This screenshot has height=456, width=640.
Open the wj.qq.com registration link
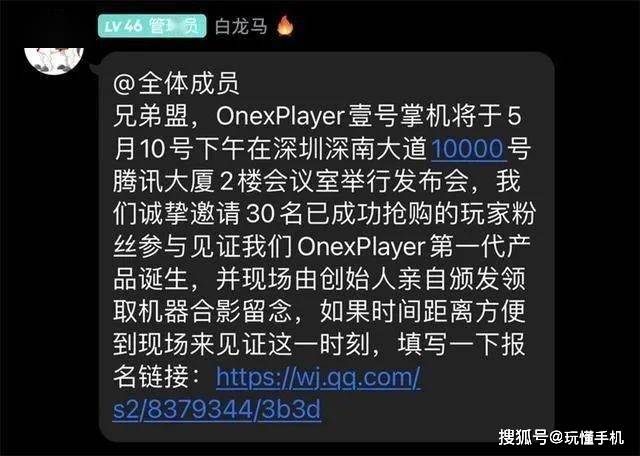coord(318,378)
